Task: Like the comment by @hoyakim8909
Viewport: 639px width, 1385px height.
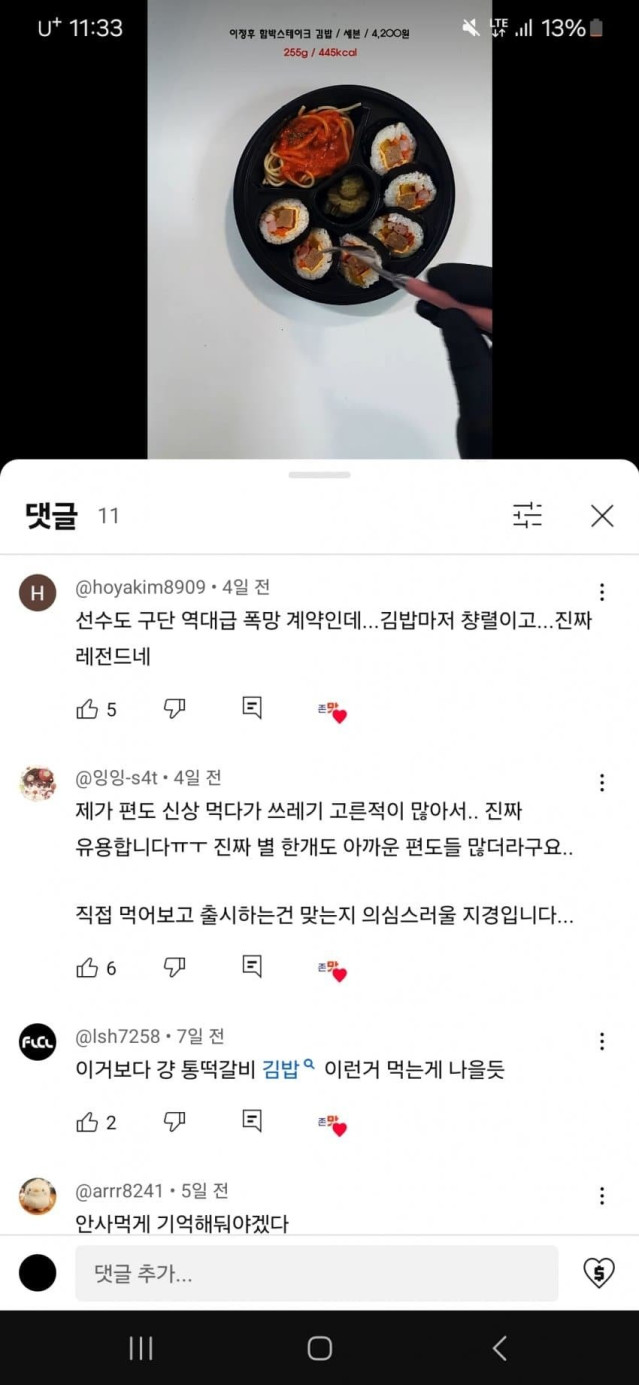Action: pos(88,709)
